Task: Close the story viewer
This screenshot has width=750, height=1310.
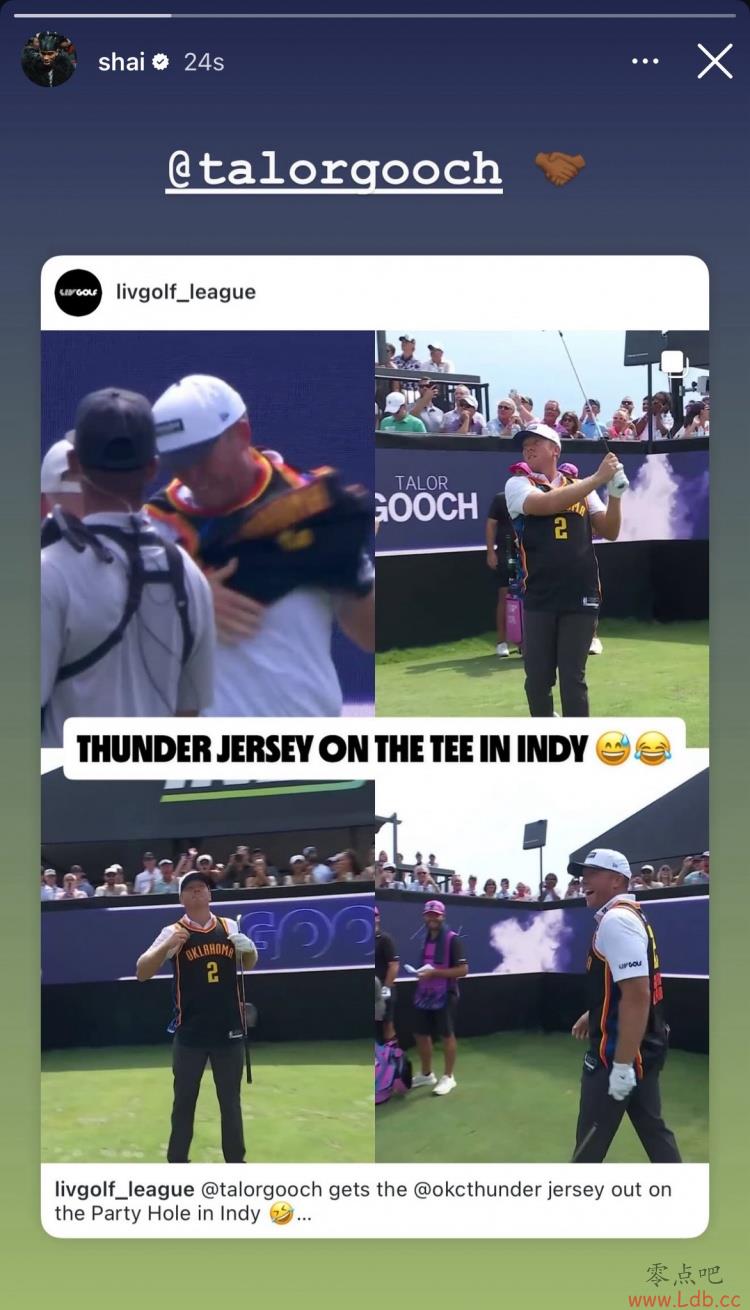Action: click(715, 62)
